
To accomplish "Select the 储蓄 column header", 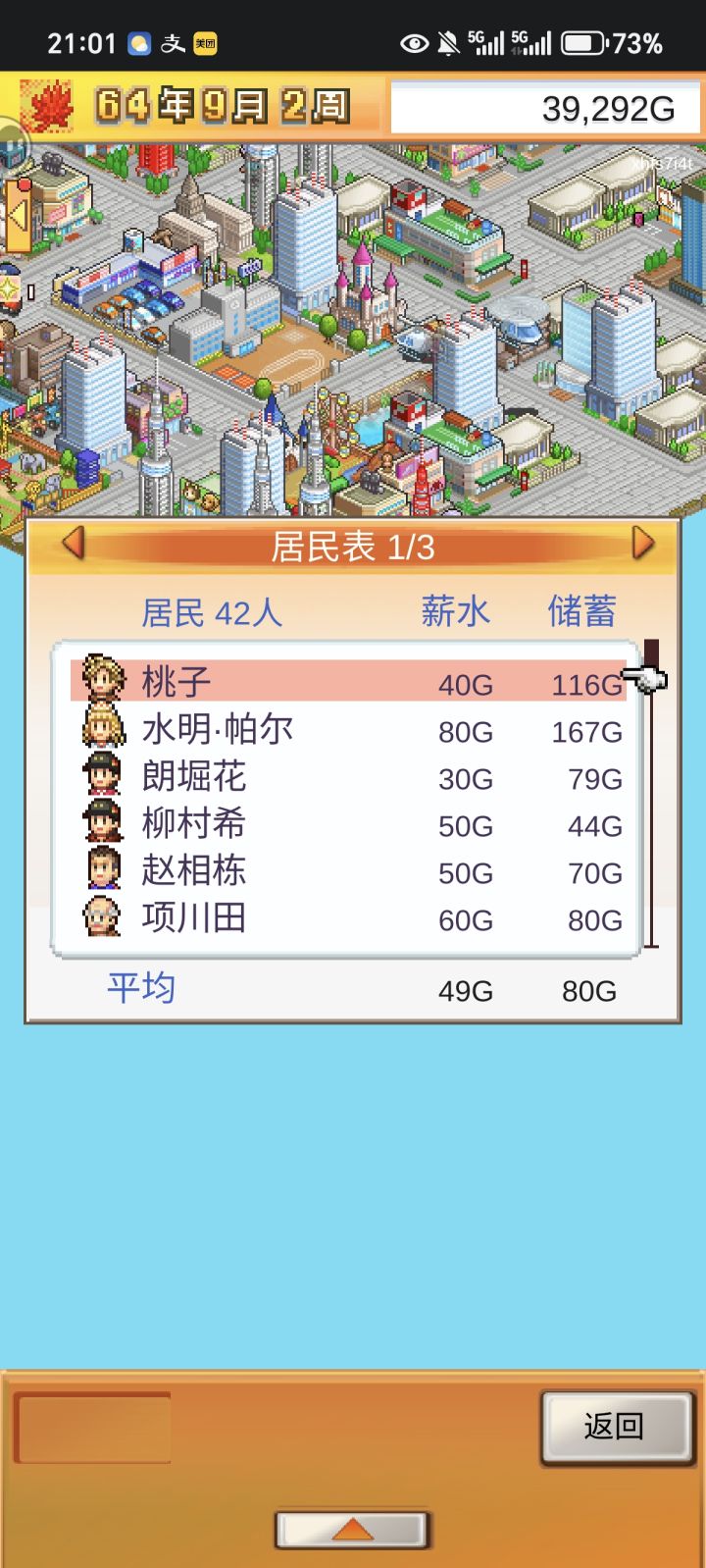I will [x=581, y=610].
